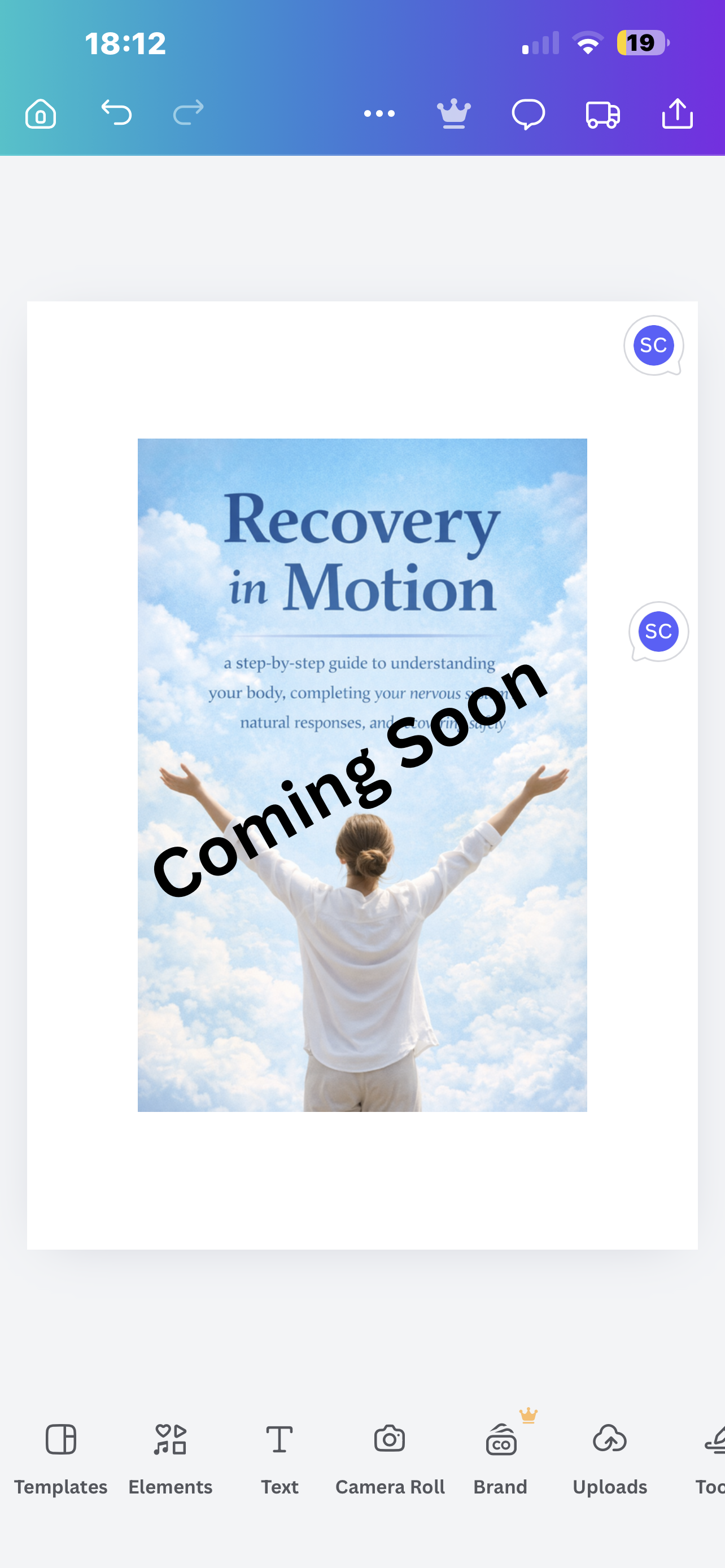Share or export the design
Image resolution: width=725 pixels, height=1568 pixels.
677,114
